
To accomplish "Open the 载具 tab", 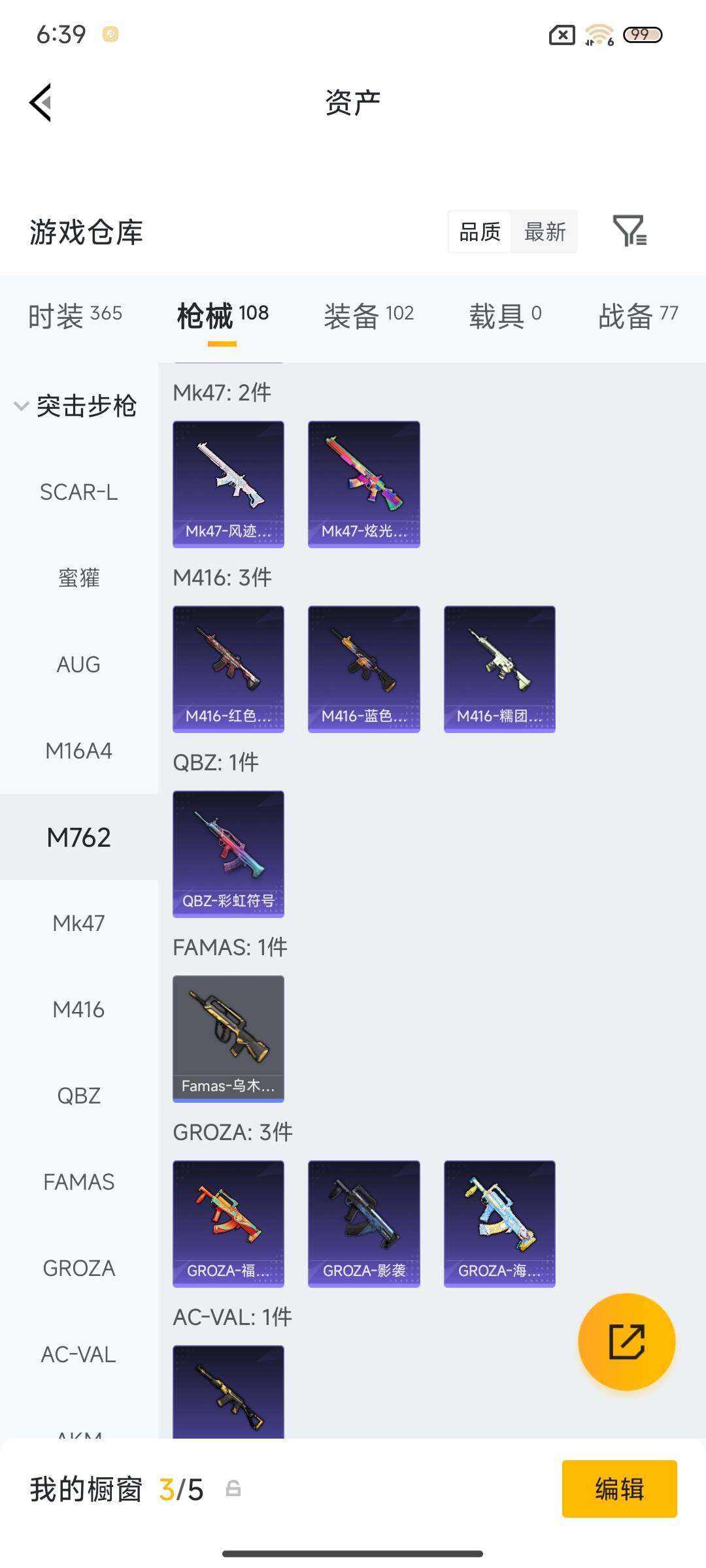I will click(505, 314).
